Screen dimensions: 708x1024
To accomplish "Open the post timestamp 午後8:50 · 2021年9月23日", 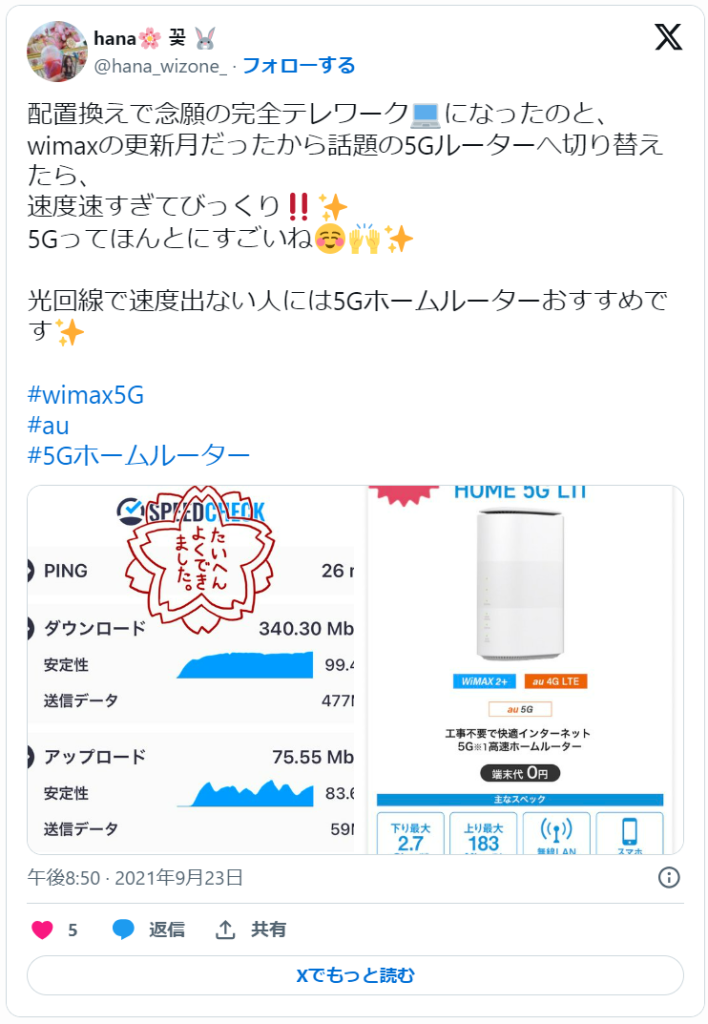I will click(x=135, y=878).
